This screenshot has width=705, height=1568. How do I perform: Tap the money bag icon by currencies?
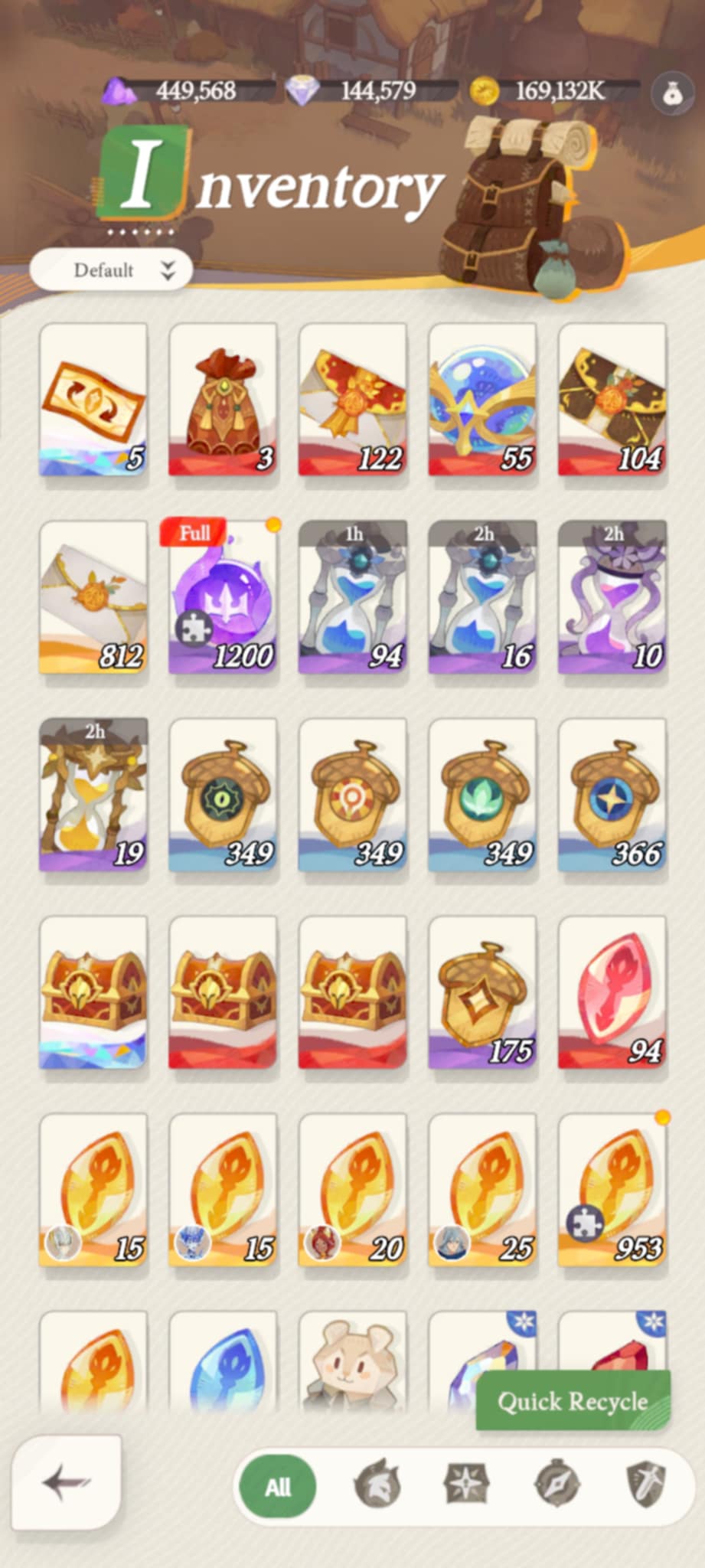click(672, 92)
